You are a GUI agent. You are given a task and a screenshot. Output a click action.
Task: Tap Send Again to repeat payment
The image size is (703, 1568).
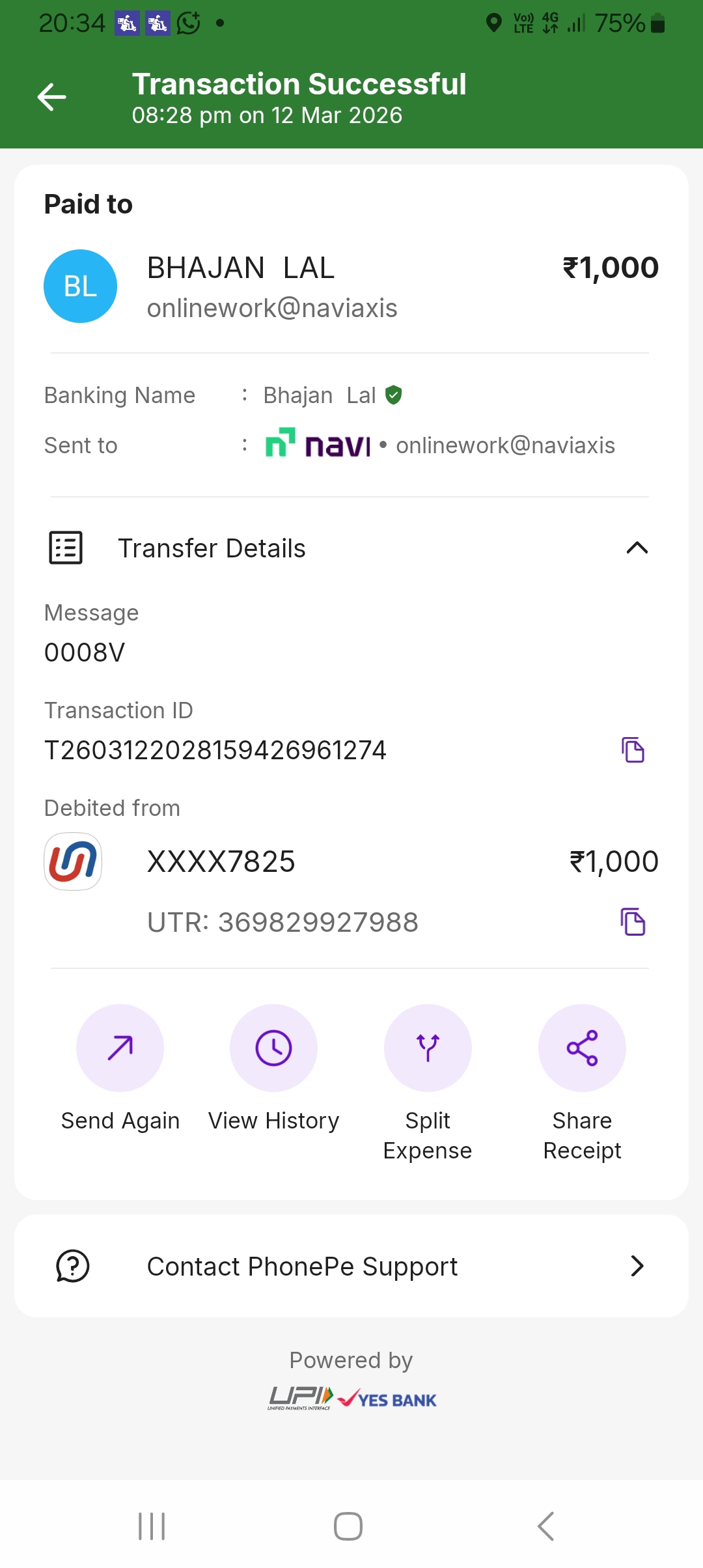coord(120,1048)
